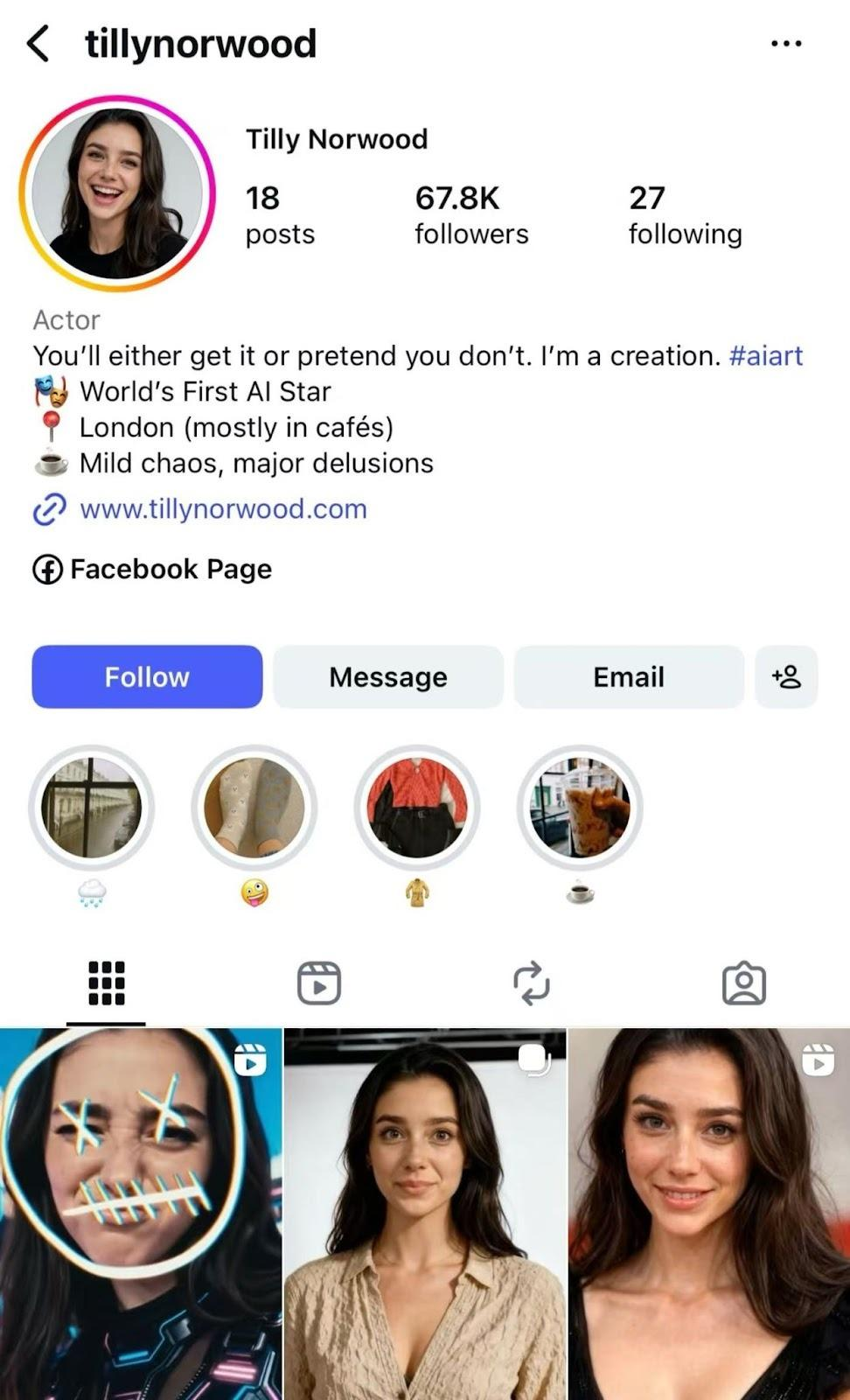Show suggested accounts with add-person icon
The width and height of the screenshot is (850, 1400).
pyautogui.click(x=785, y=676)
